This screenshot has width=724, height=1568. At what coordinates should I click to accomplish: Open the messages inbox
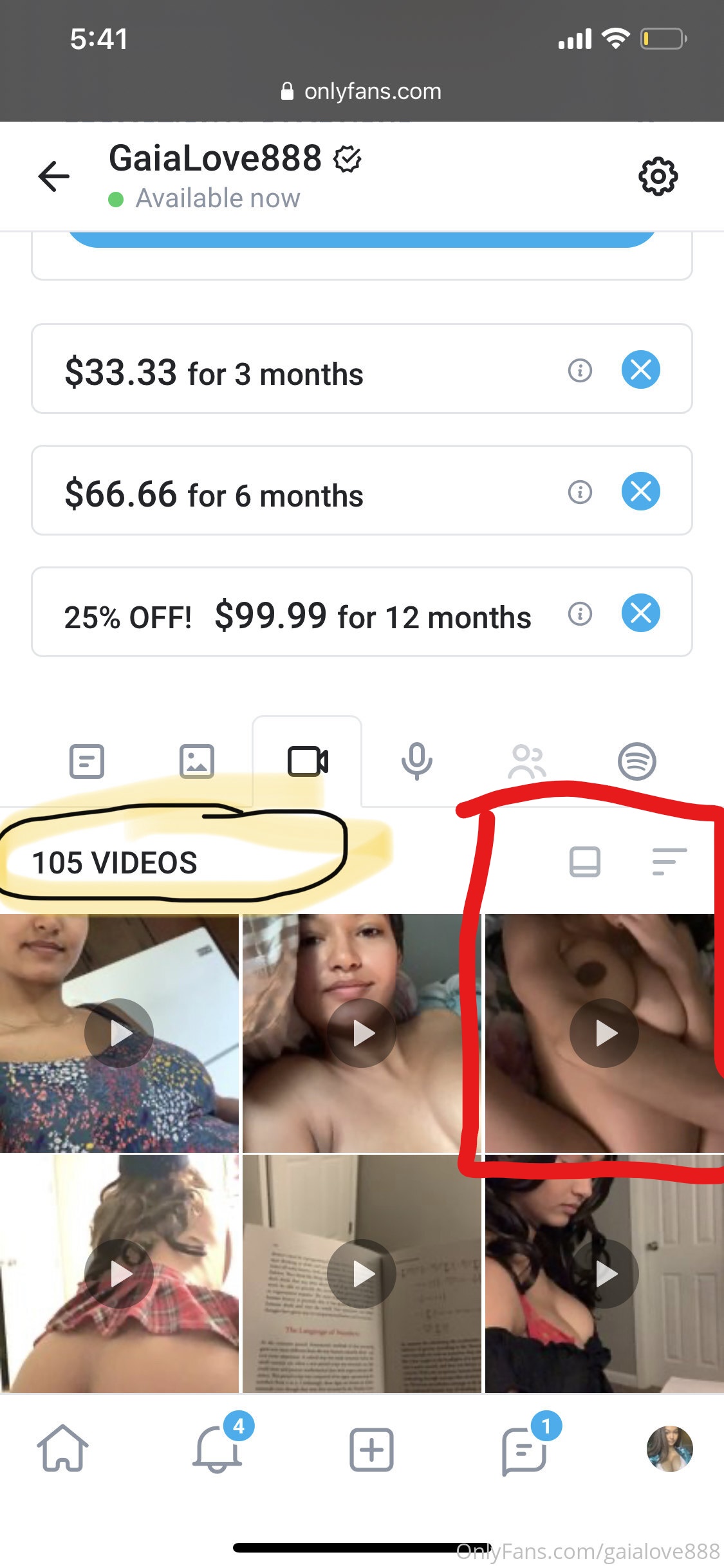pyautogui.click(x=524, y=1450)
